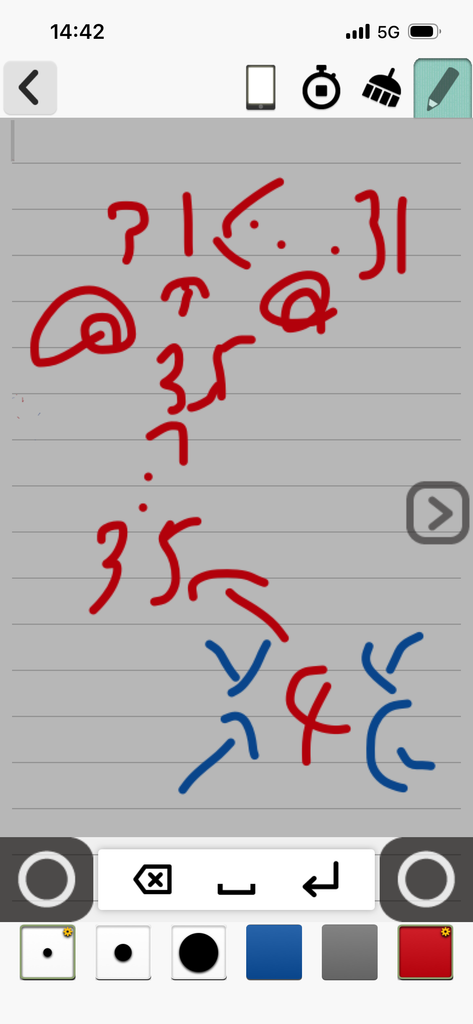The height and width of the screenshot is (1024, 473).
Task: Clear the canvas with the broom icon
Action: 382,88
